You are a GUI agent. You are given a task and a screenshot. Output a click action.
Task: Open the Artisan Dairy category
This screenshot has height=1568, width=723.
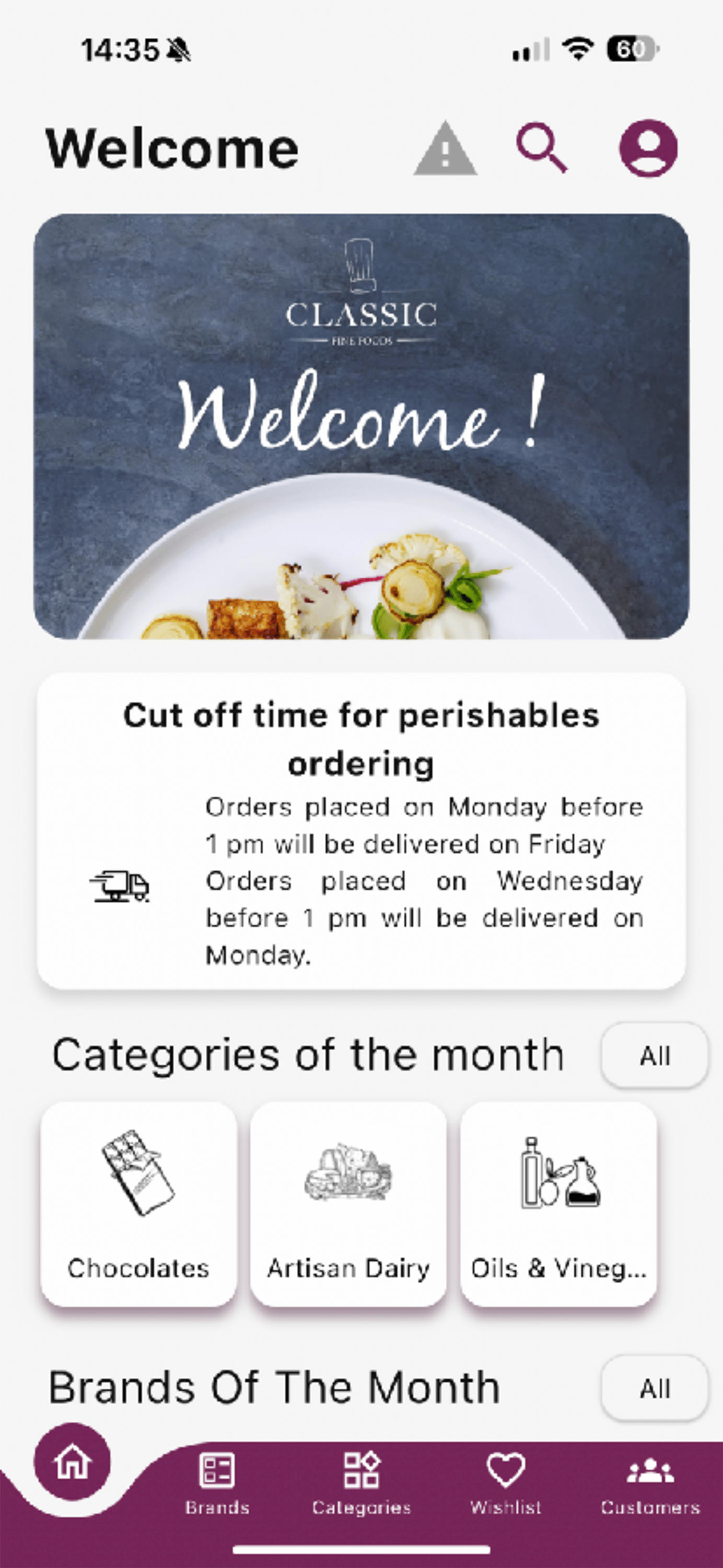point(348,1204)
